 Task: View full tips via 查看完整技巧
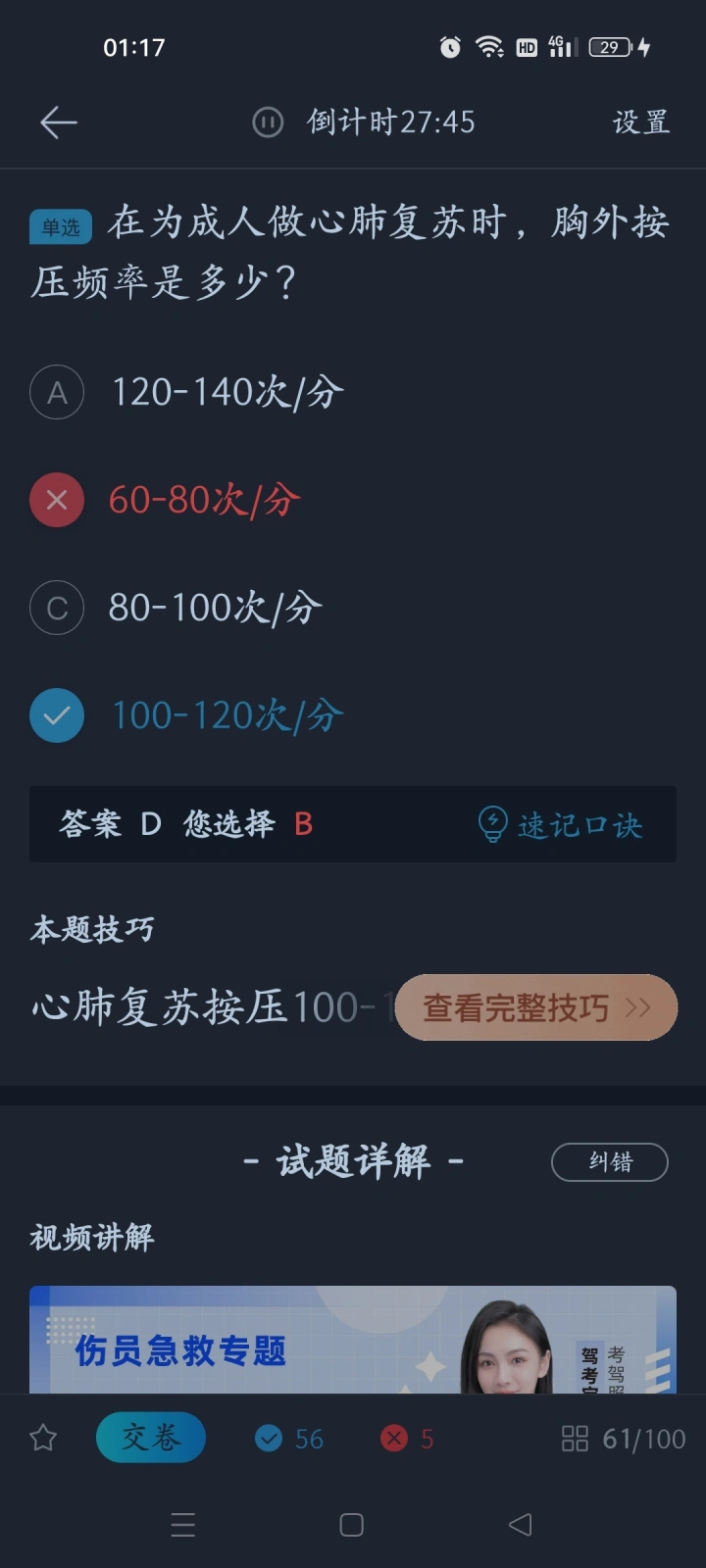tap(535, 1007)
